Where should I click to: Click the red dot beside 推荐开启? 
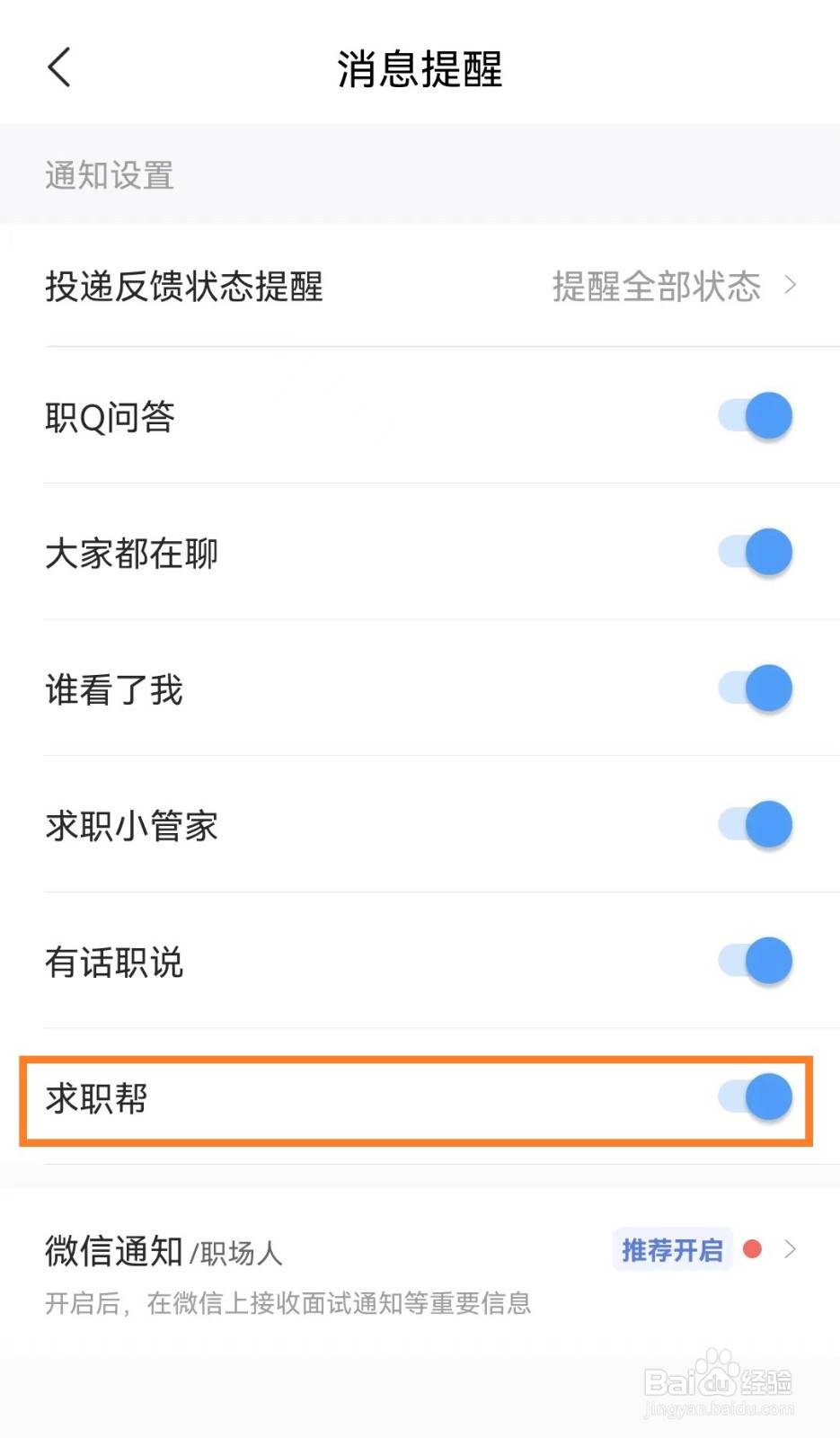click(x=753, y=1249)
